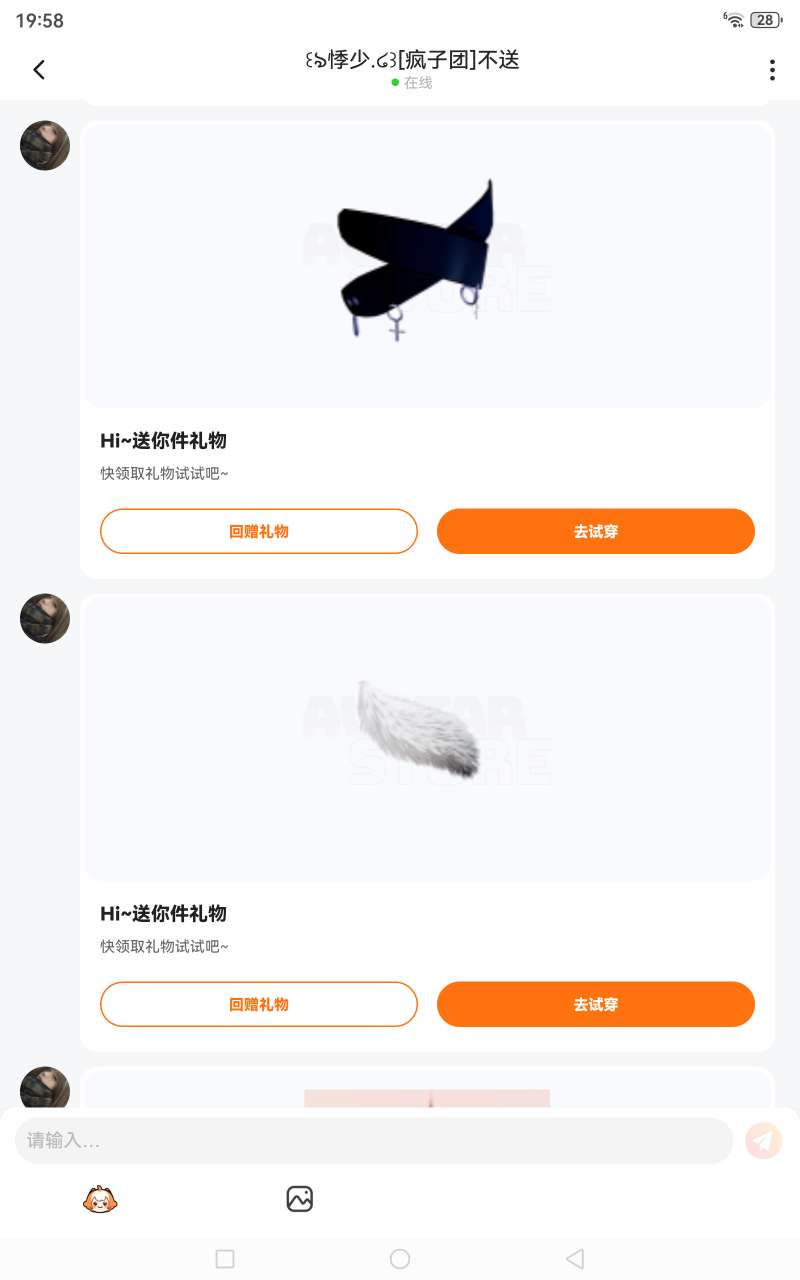Go back using the top-left arrow
This screenshot has height=1280, width=800.
[x=39, y=70]
